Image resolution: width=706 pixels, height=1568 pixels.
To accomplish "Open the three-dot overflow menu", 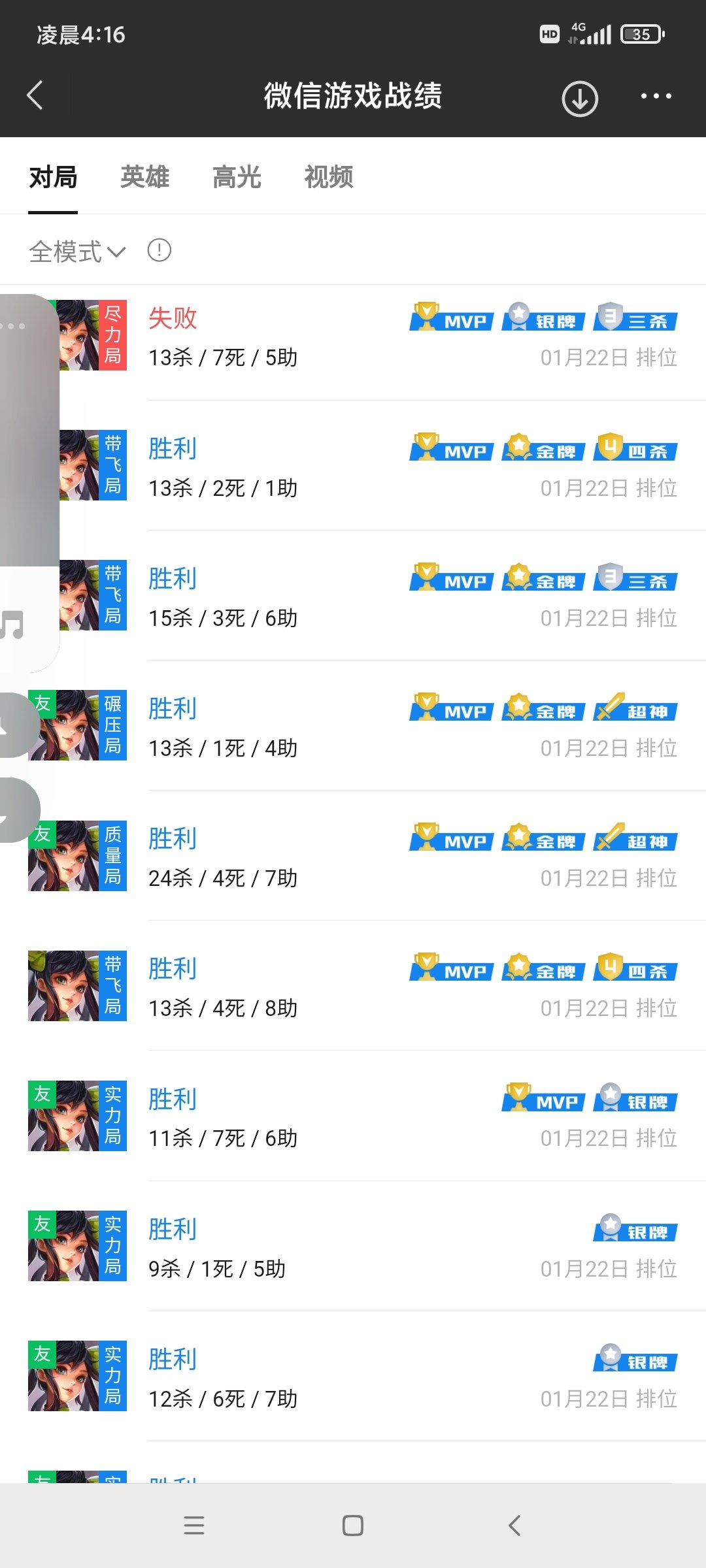I will (656, 96).
